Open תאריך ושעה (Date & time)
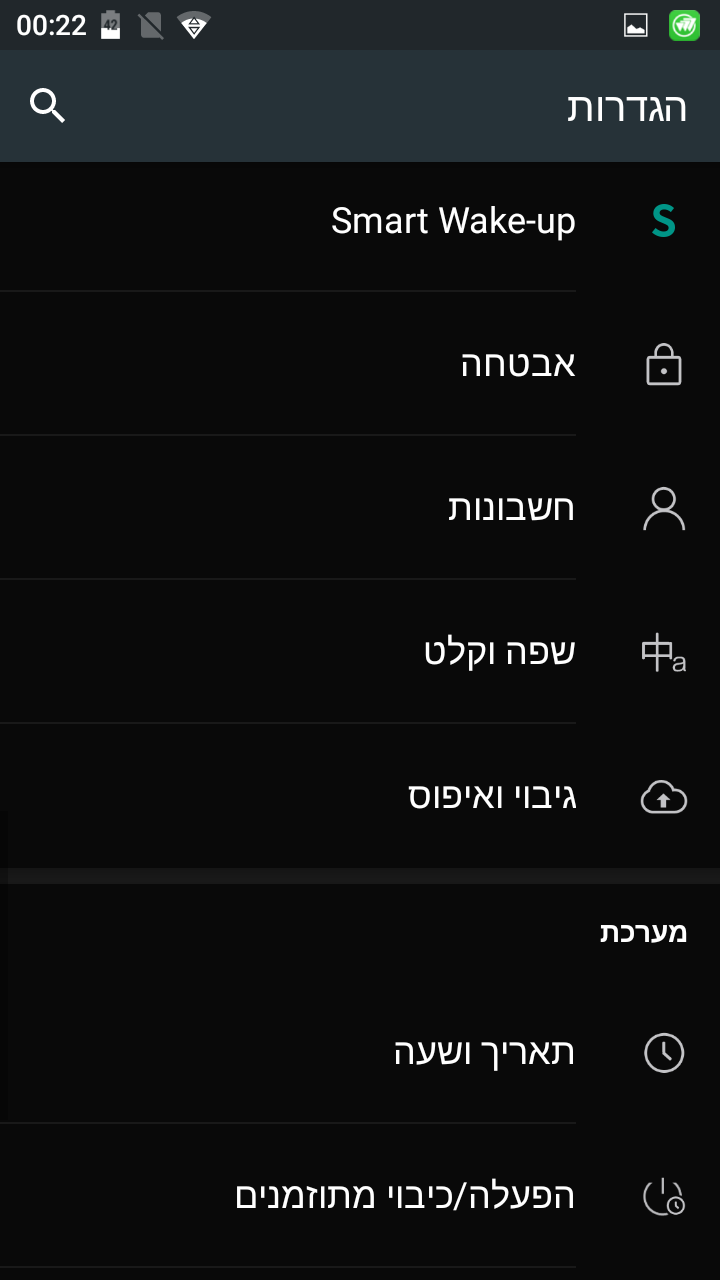The height and width of the screenshot is (1280, 720). coord(484,1052)
